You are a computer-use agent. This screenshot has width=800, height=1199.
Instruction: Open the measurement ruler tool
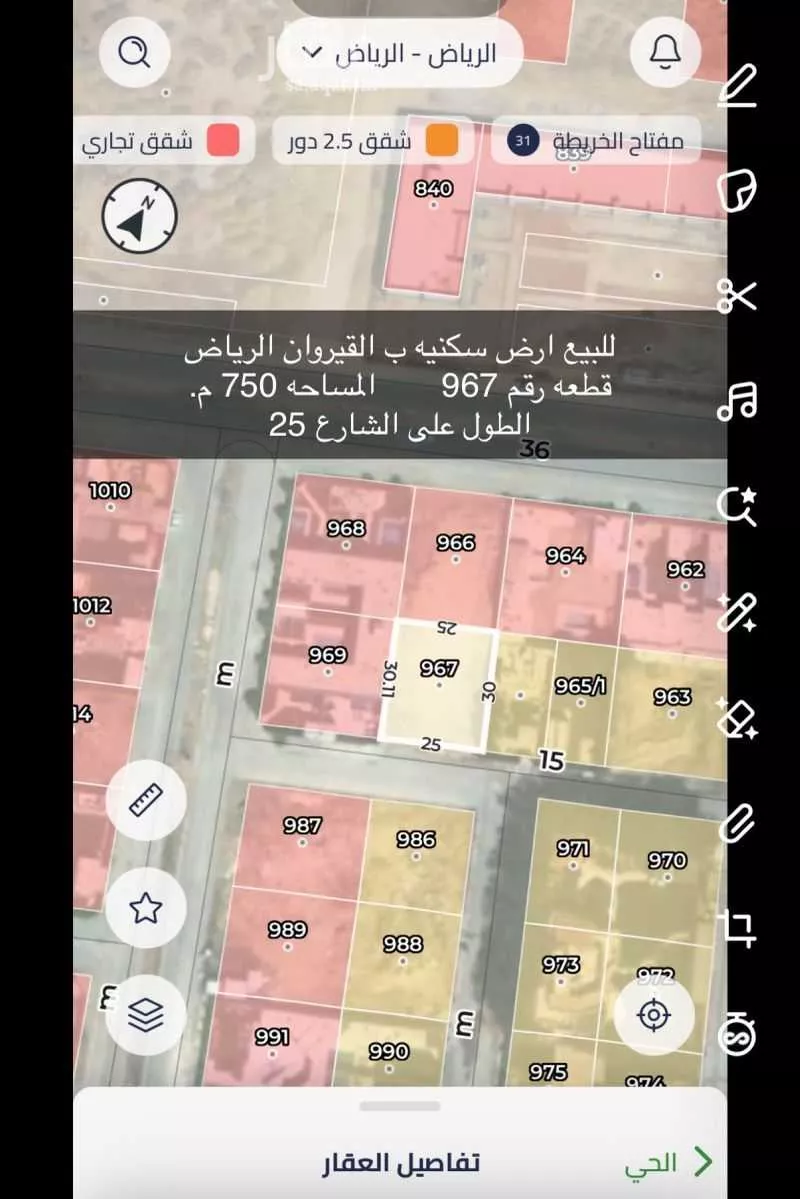coord(145,801)
